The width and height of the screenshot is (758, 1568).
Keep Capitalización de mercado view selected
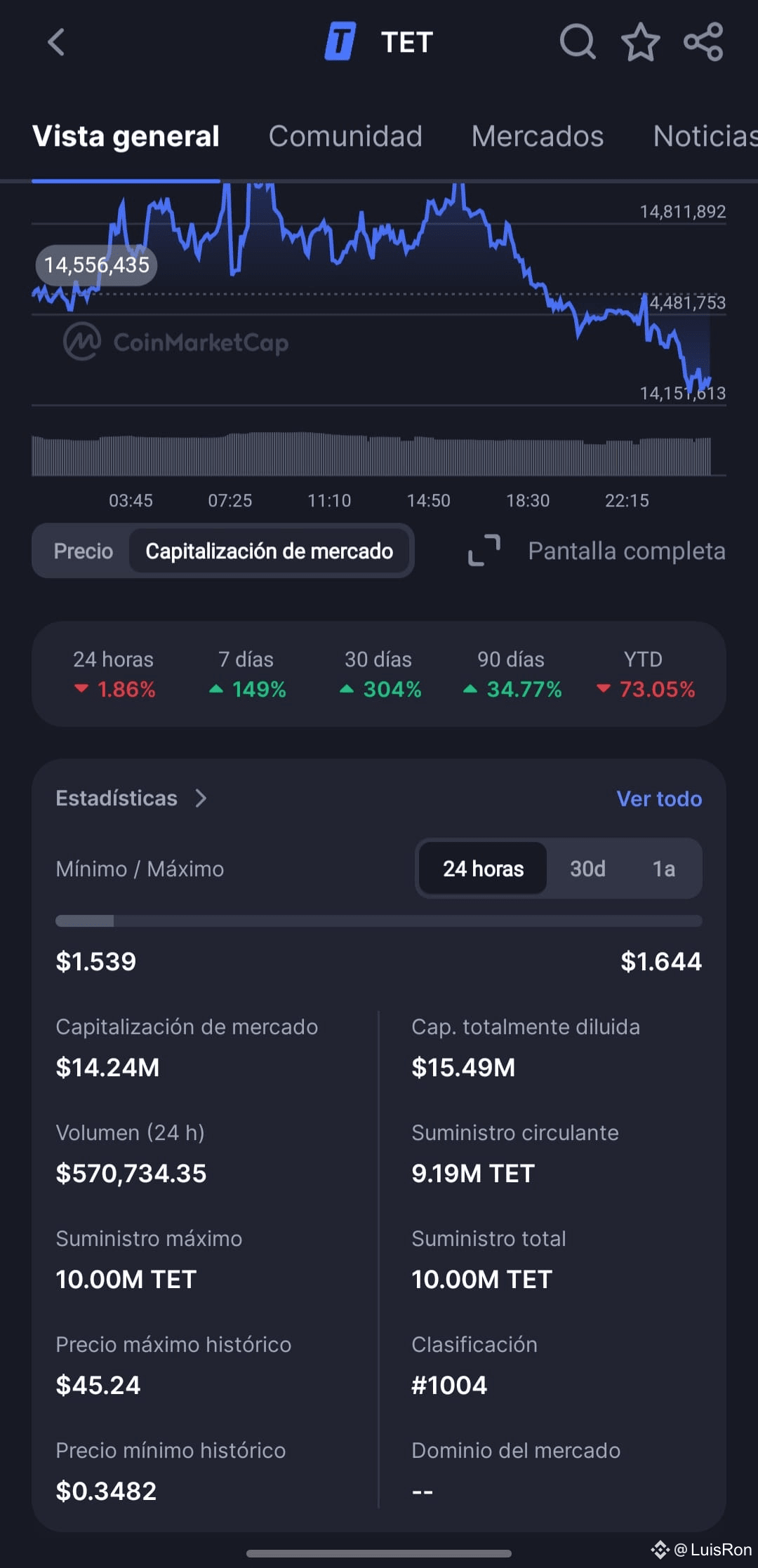[270, 551]
